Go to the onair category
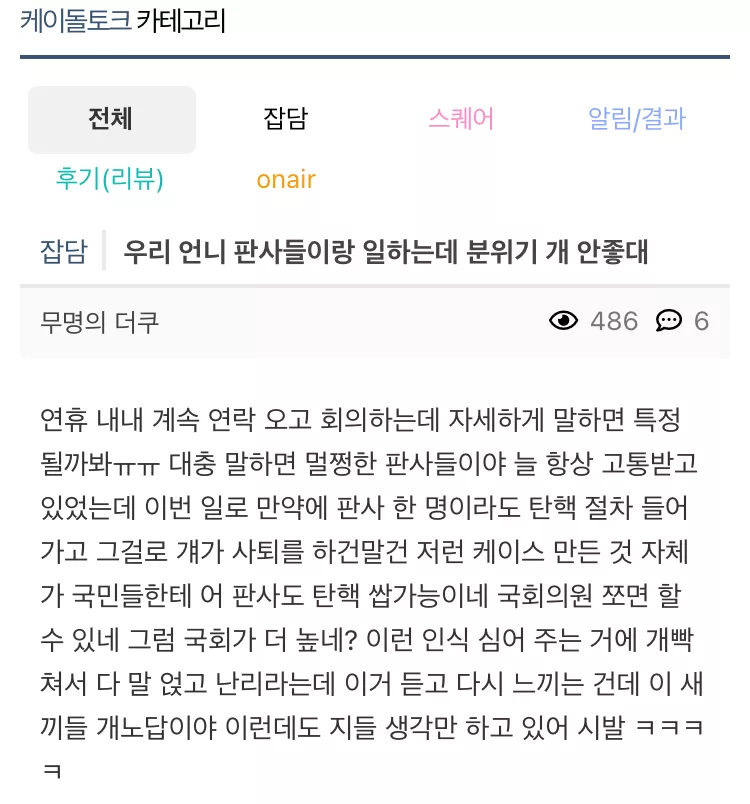750x804 pixels. 286,180
